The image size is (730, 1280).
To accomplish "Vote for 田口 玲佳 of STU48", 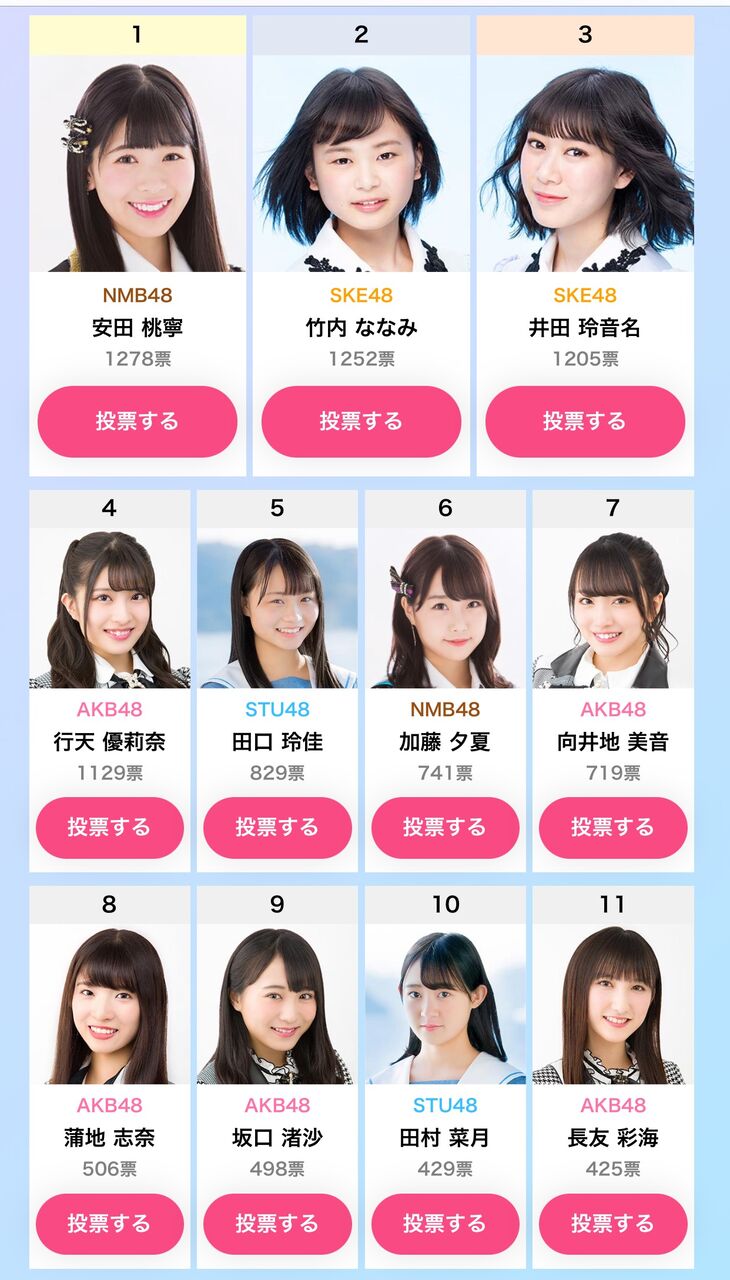I will [x=277, y=827].
